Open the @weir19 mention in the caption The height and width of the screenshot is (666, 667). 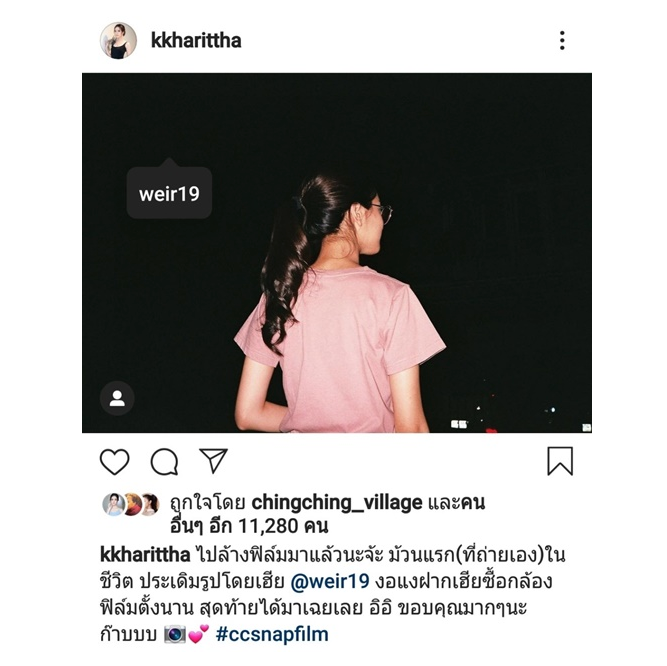[x=330, y=582]
